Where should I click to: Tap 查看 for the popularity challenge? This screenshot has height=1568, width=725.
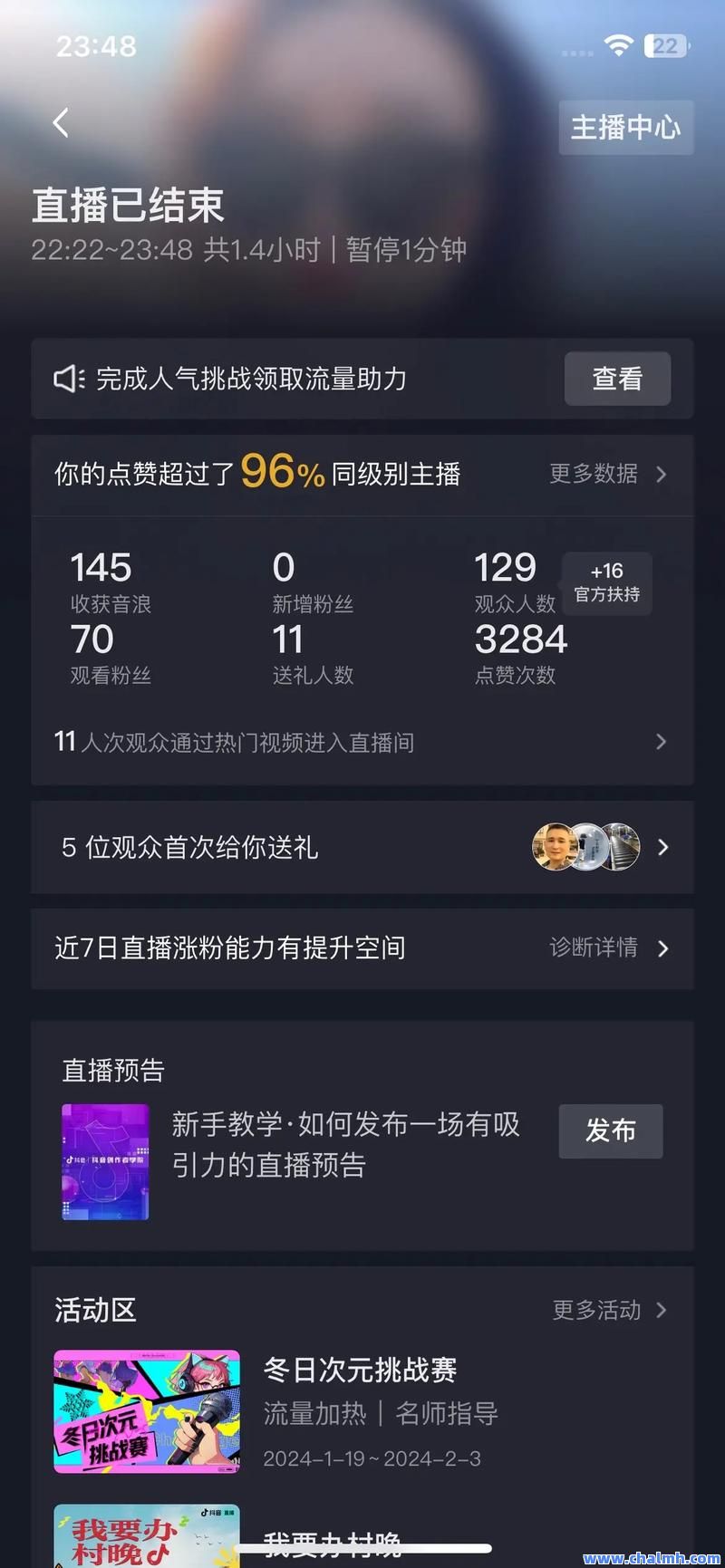pos(617,379)
